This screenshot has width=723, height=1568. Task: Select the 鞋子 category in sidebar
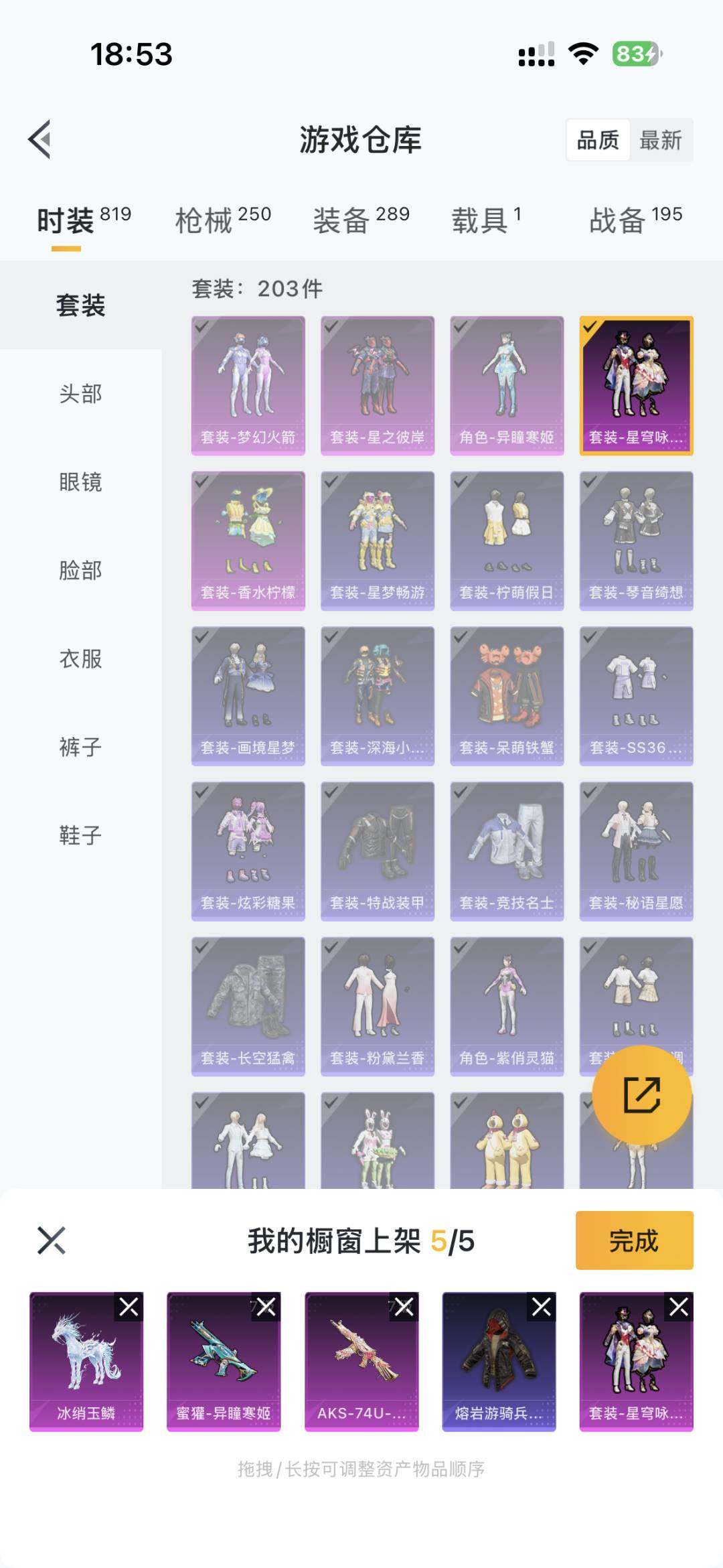[x=80, y=836]
